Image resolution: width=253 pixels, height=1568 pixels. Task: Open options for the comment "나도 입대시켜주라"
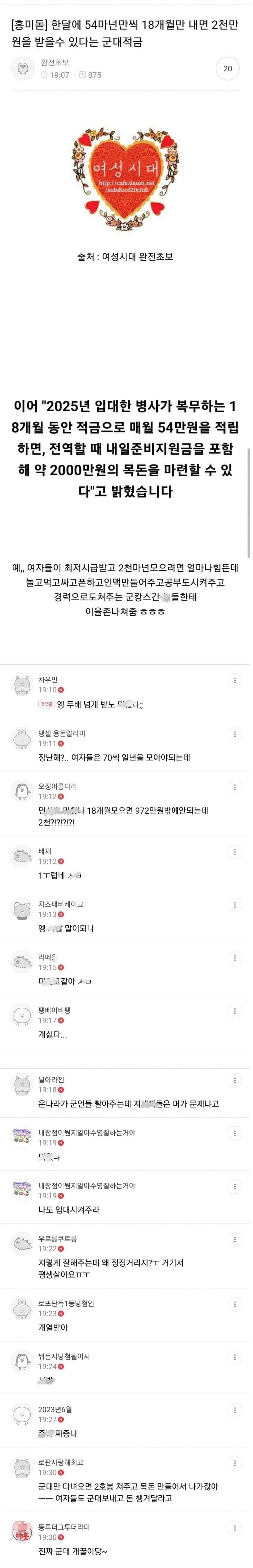click(x=235, y=1186)
